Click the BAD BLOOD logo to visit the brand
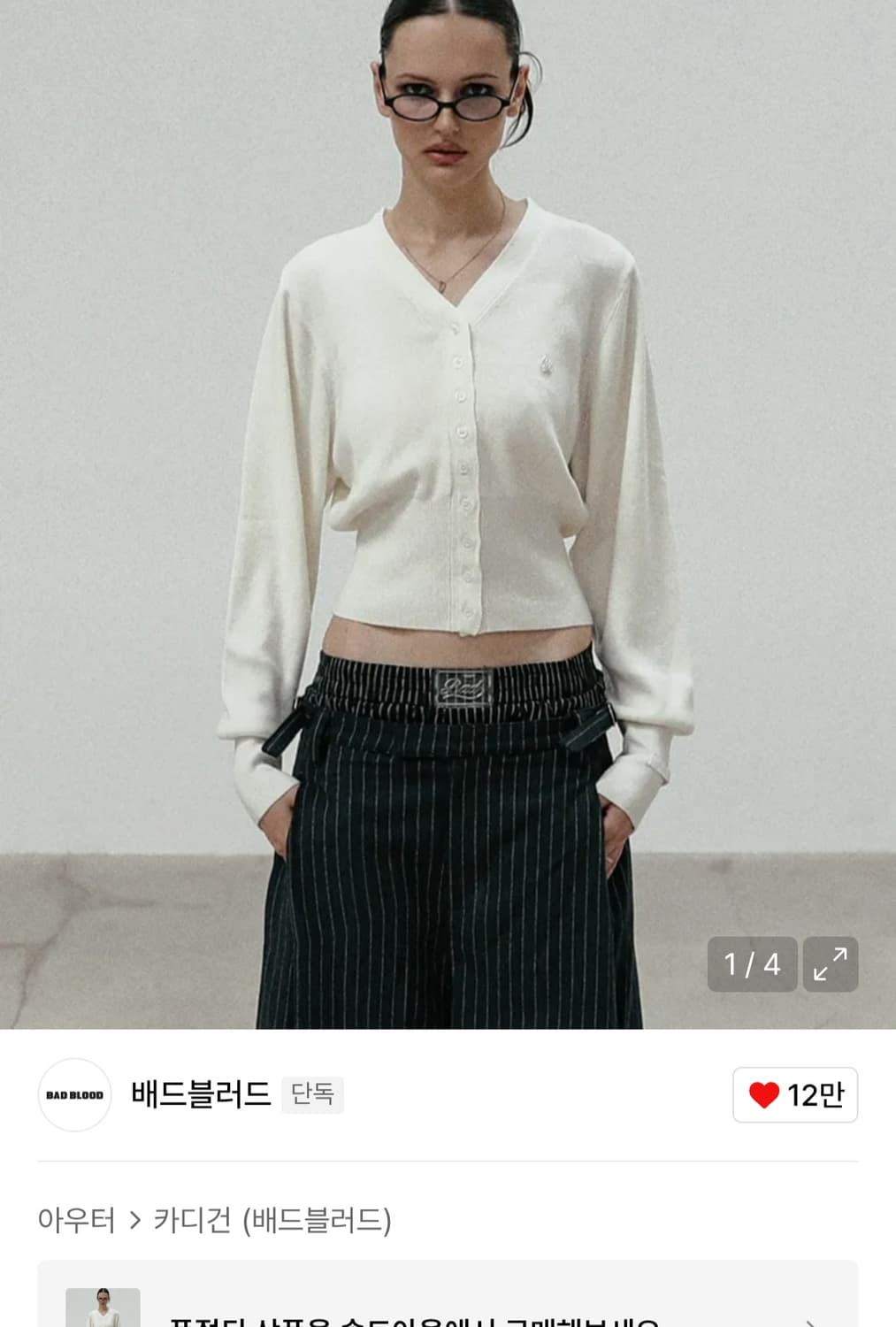 (74, 1095)
